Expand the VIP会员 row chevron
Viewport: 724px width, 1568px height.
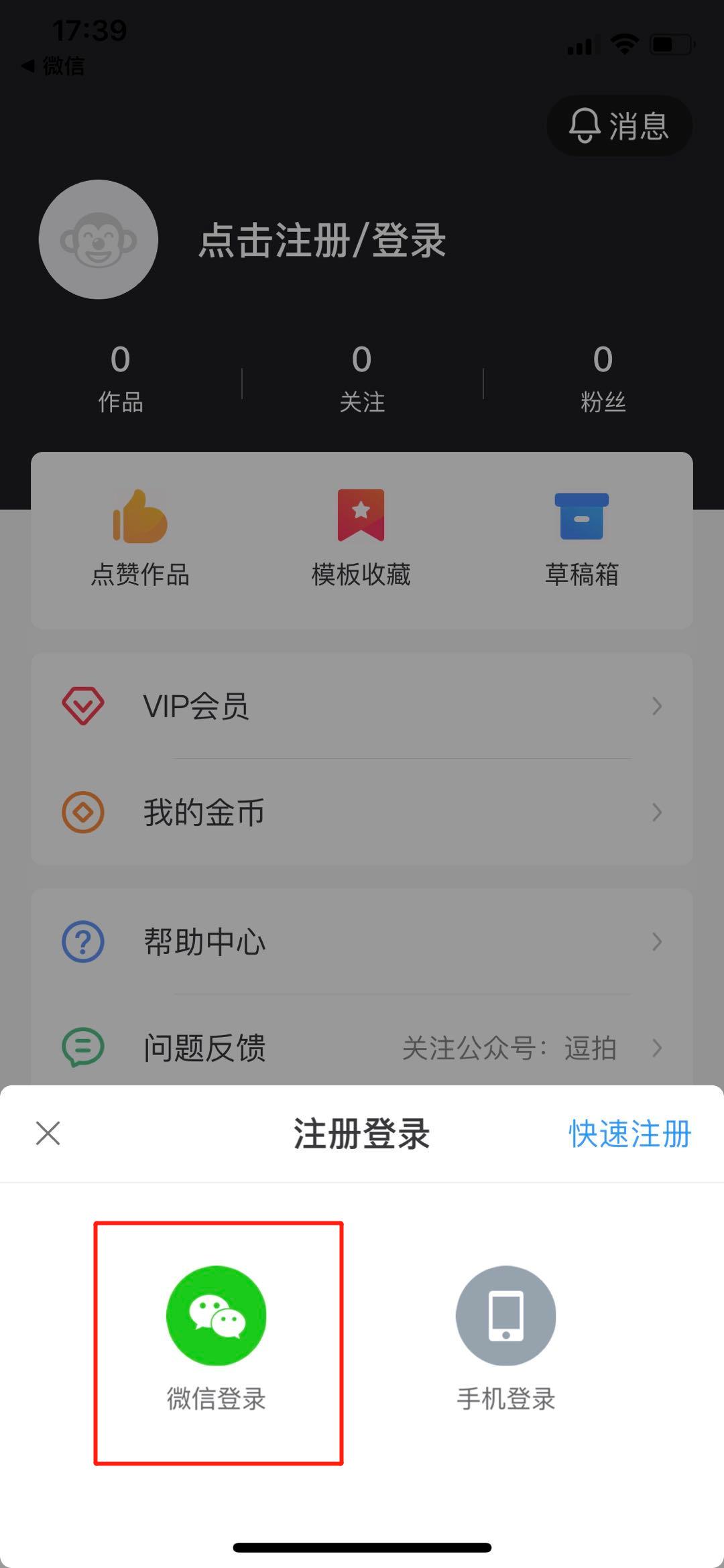point(656,706)
